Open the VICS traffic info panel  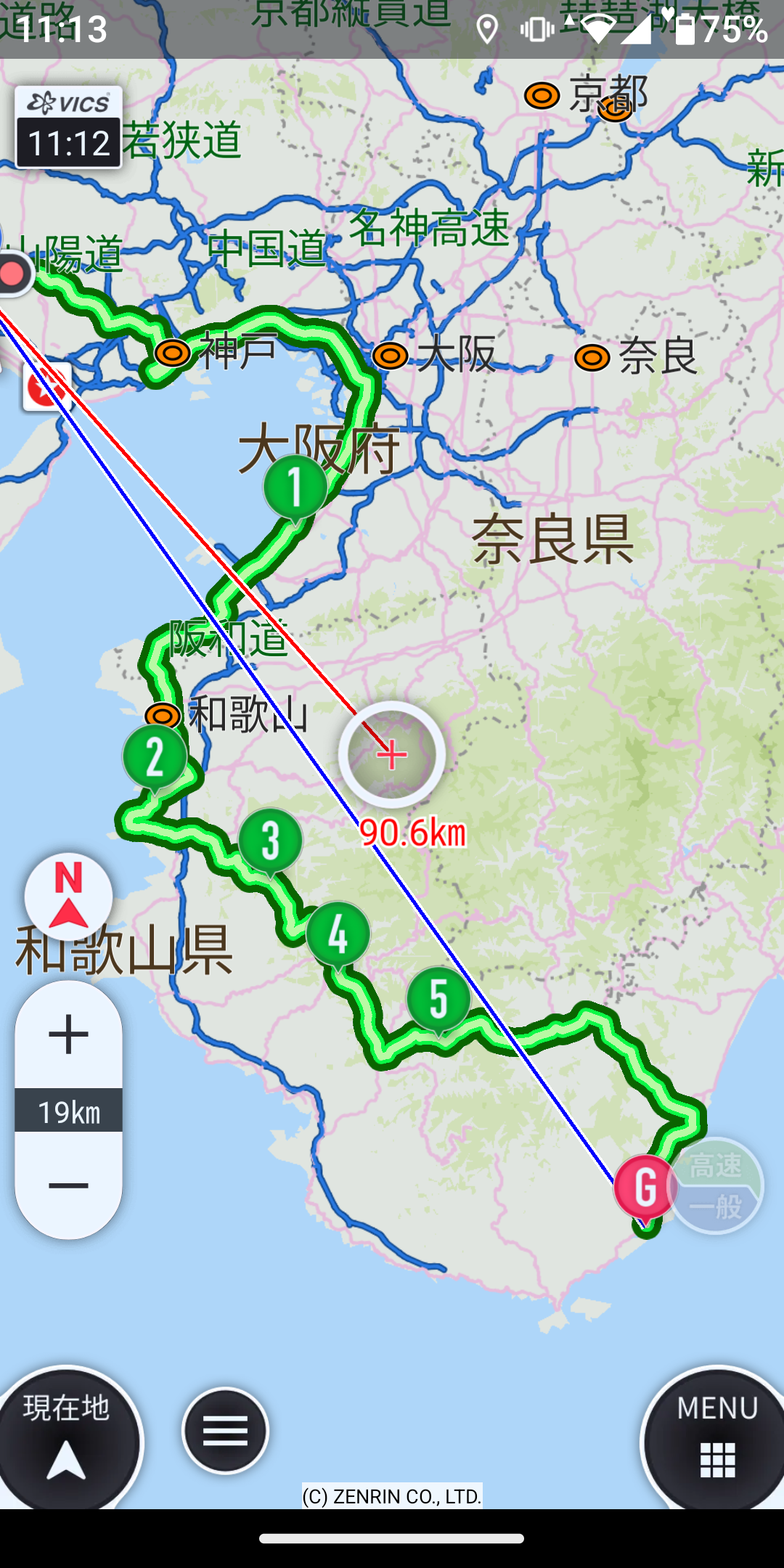pyautogui.click(x=69, y=127)
